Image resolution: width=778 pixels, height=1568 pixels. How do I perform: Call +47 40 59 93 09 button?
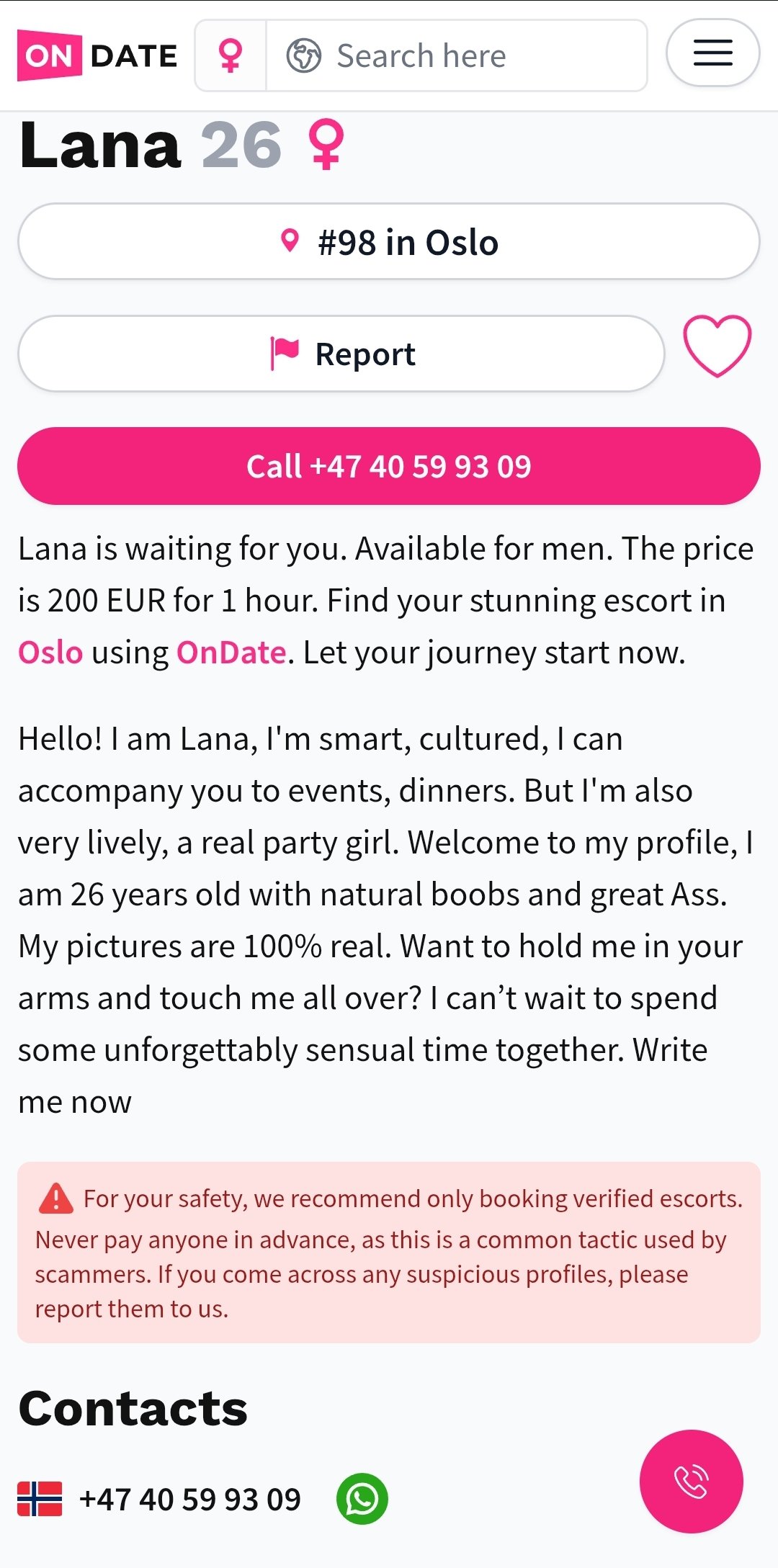pos(389,467)
